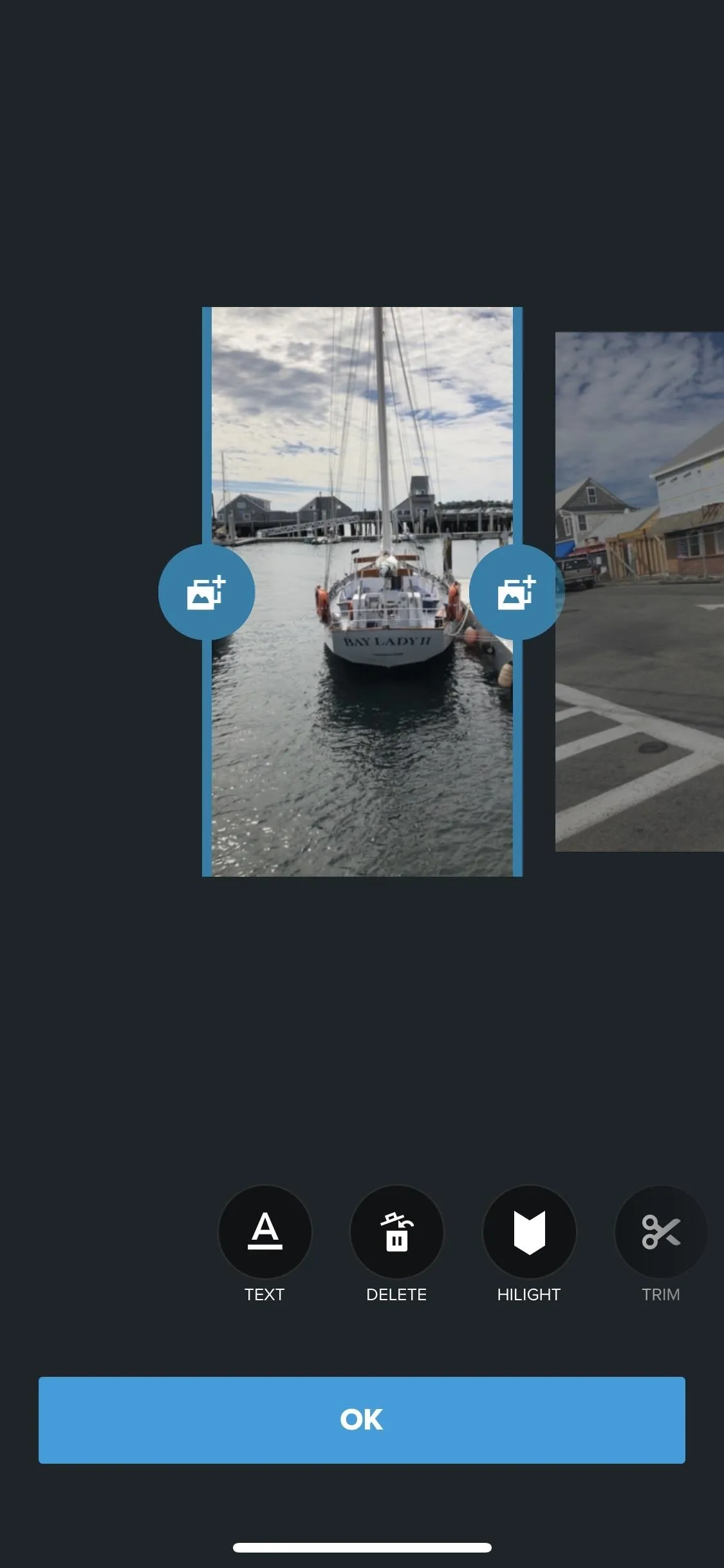Confirm edits with the OK button
This screenshot has width=724, height=1568.
pos(362,1420)
